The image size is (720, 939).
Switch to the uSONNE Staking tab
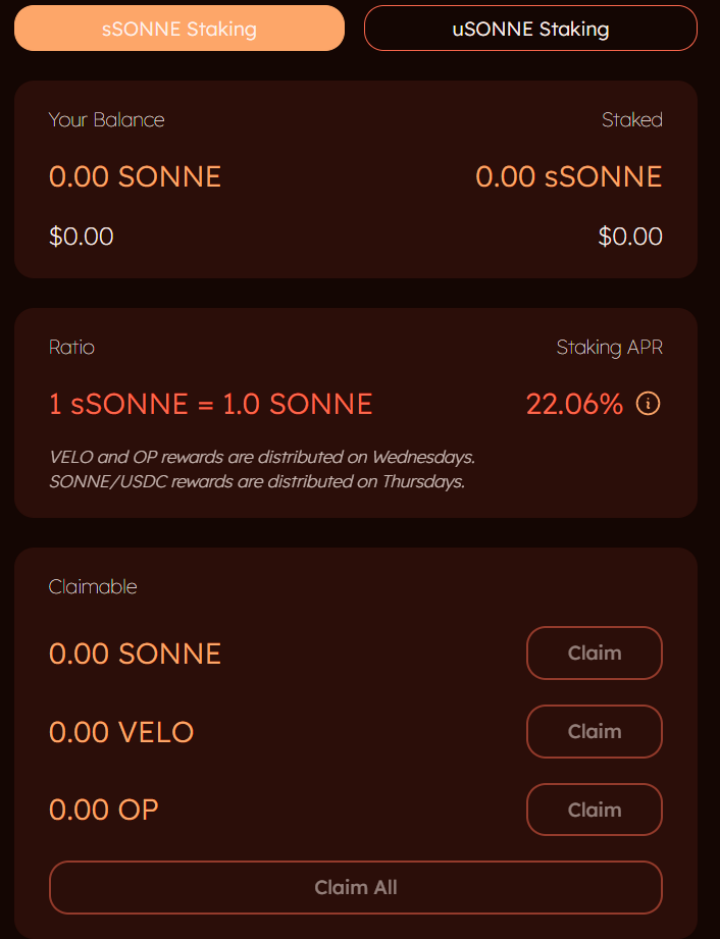click(x=529, y=28)
